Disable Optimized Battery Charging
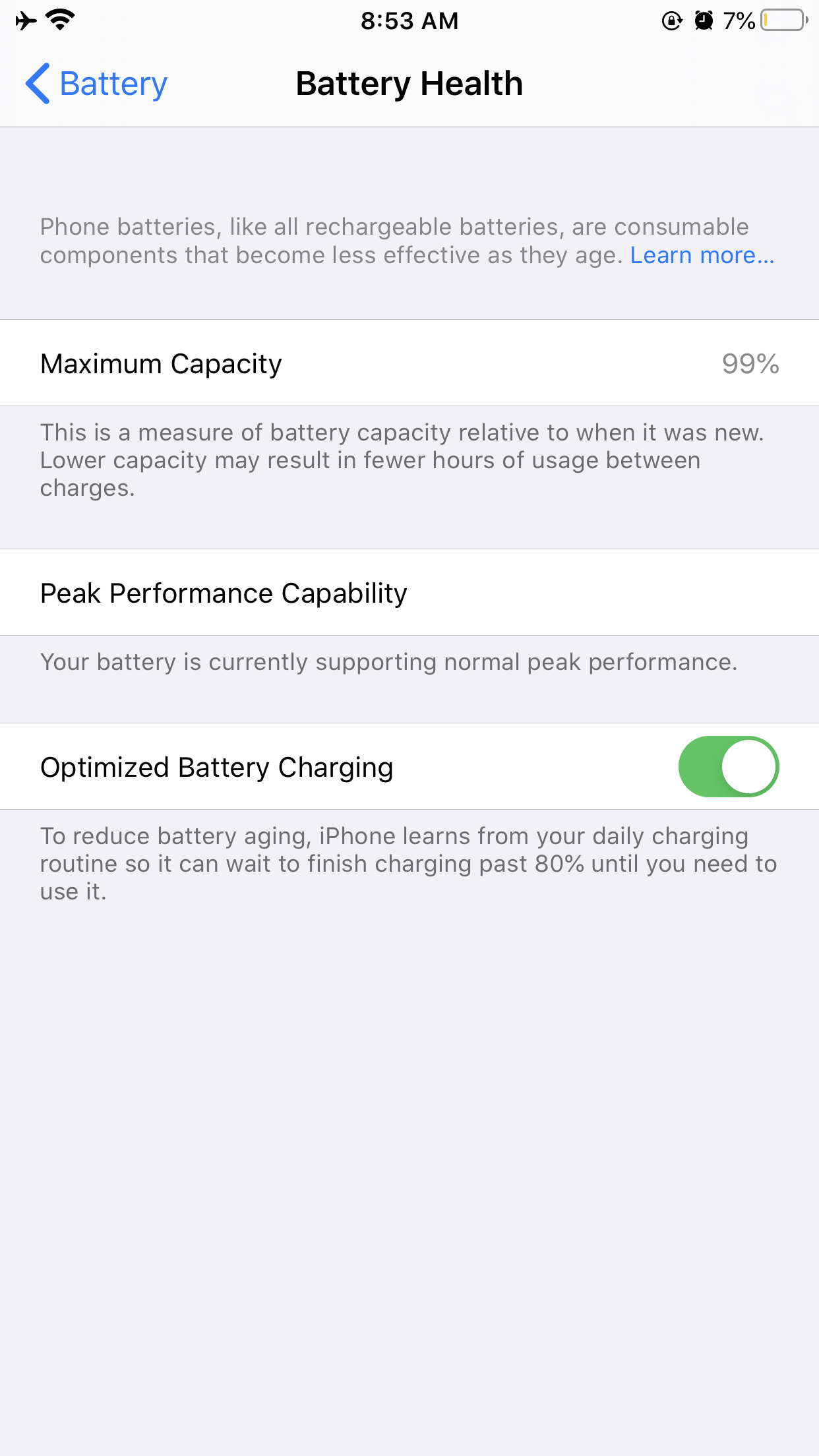 point(728,766)
